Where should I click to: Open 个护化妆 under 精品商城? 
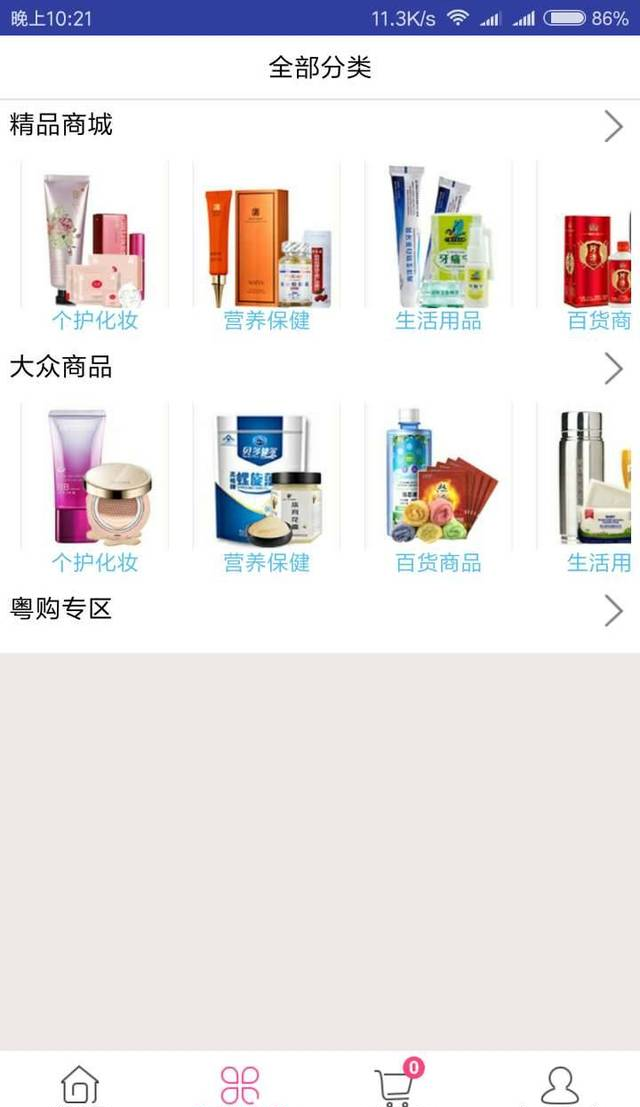pos(95,245)
